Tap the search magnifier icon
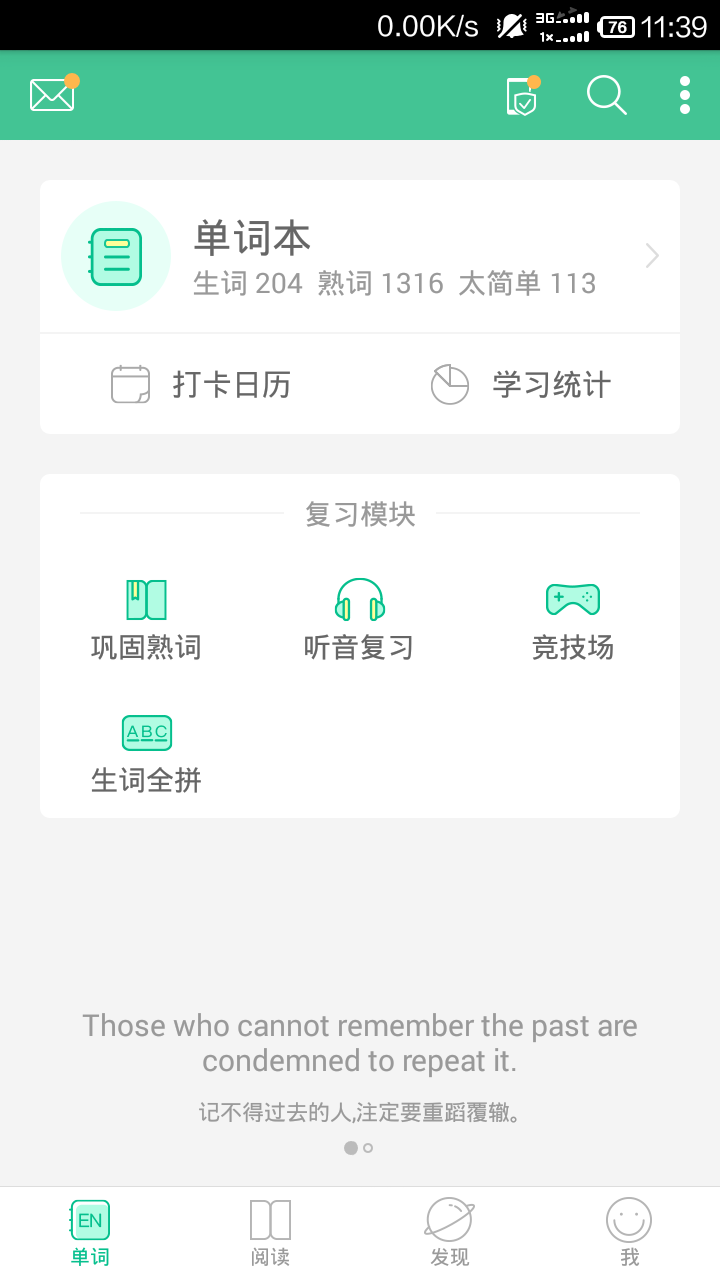 606,95
